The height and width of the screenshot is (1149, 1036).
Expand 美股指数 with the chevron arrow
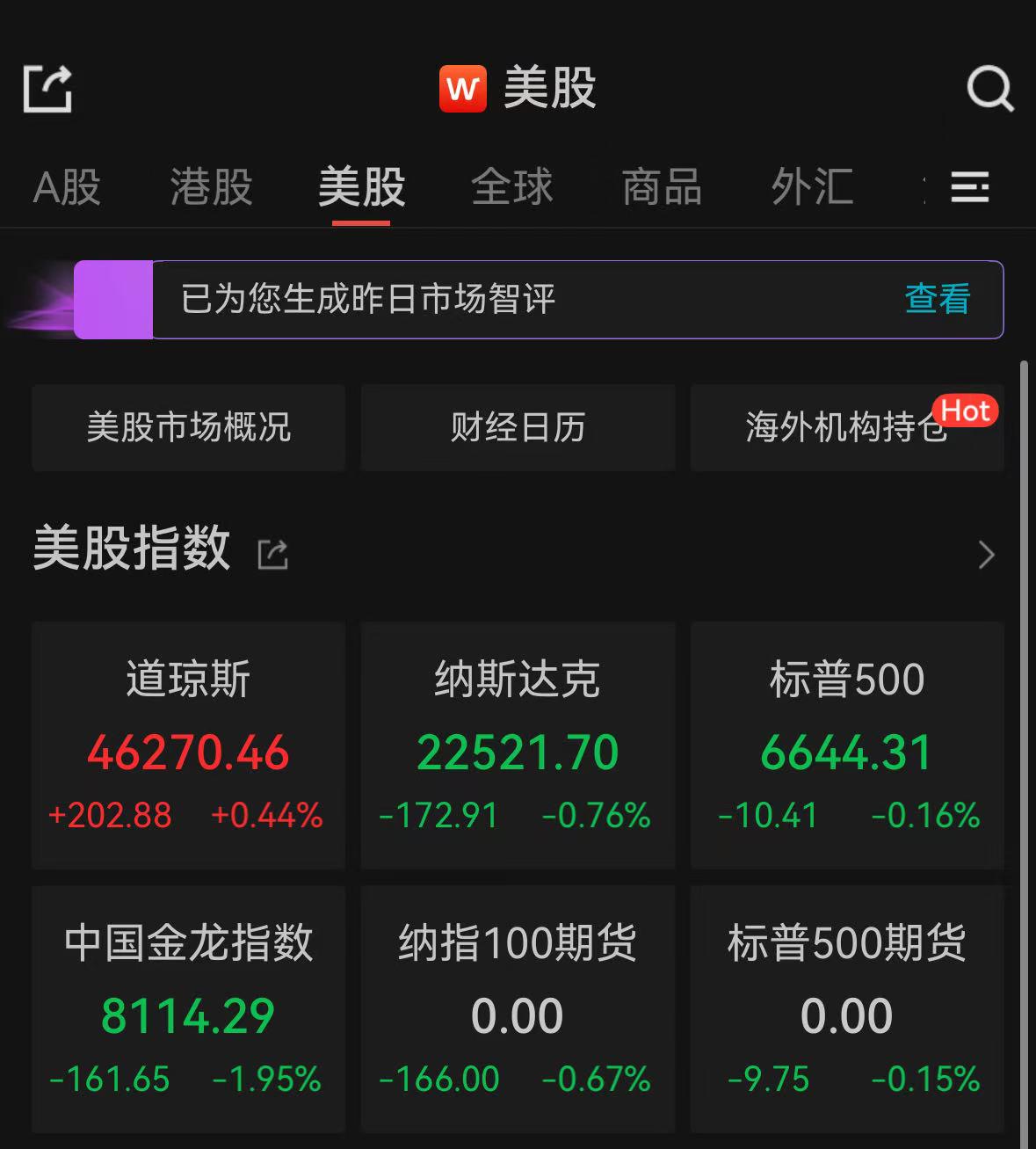986,555
